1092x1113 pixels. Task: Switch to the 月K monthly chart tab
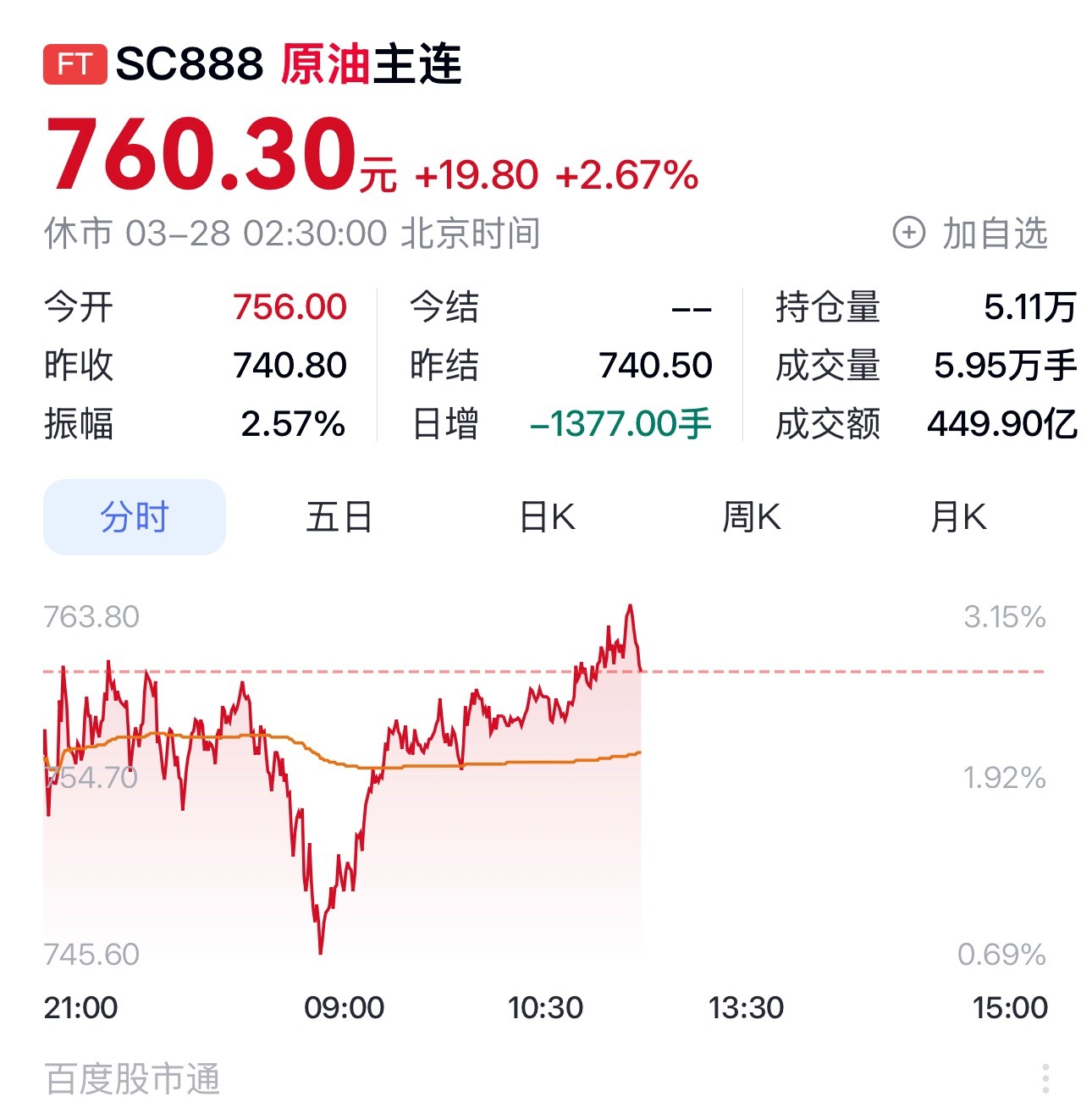click(957, 516)
